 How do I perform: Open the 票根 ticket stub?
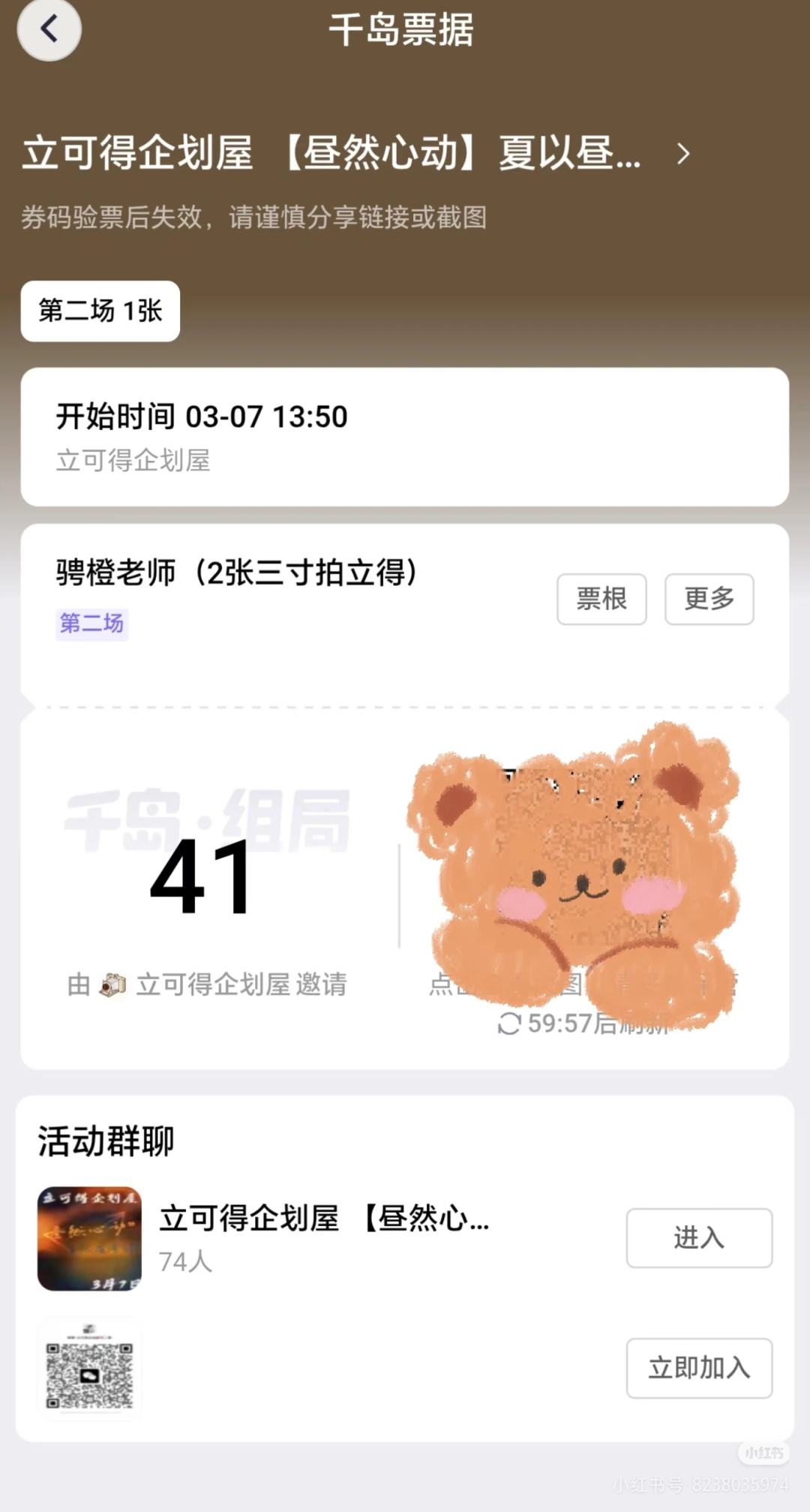pos(601,599)
